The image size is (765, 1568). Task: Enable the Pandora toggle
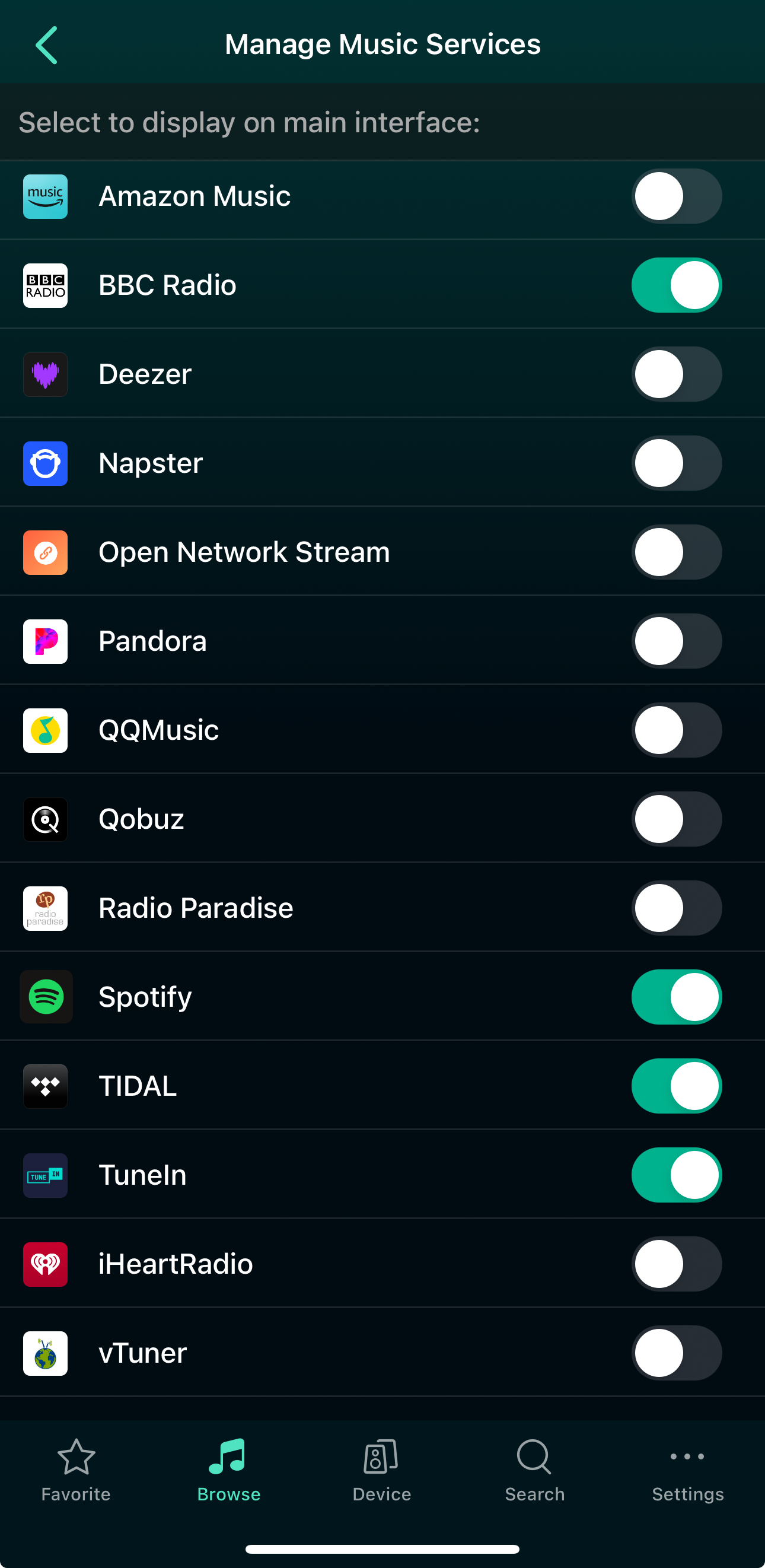pos(676,641)
